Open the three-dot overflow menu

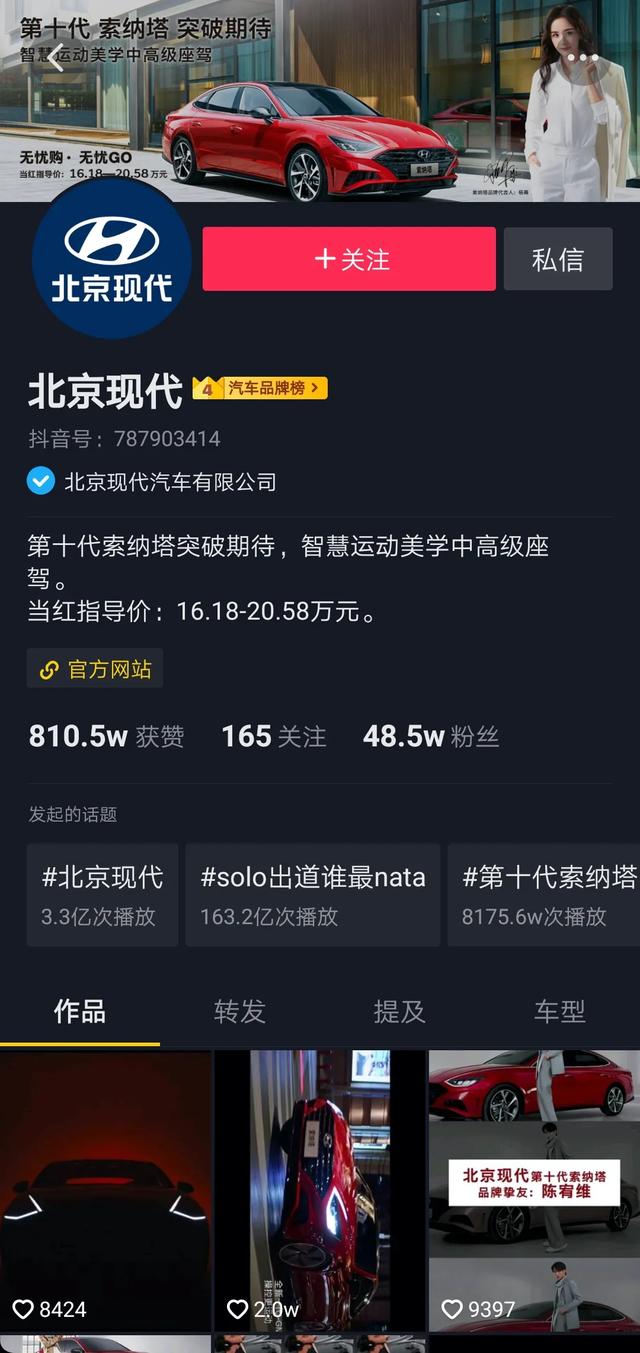(582, 58)
